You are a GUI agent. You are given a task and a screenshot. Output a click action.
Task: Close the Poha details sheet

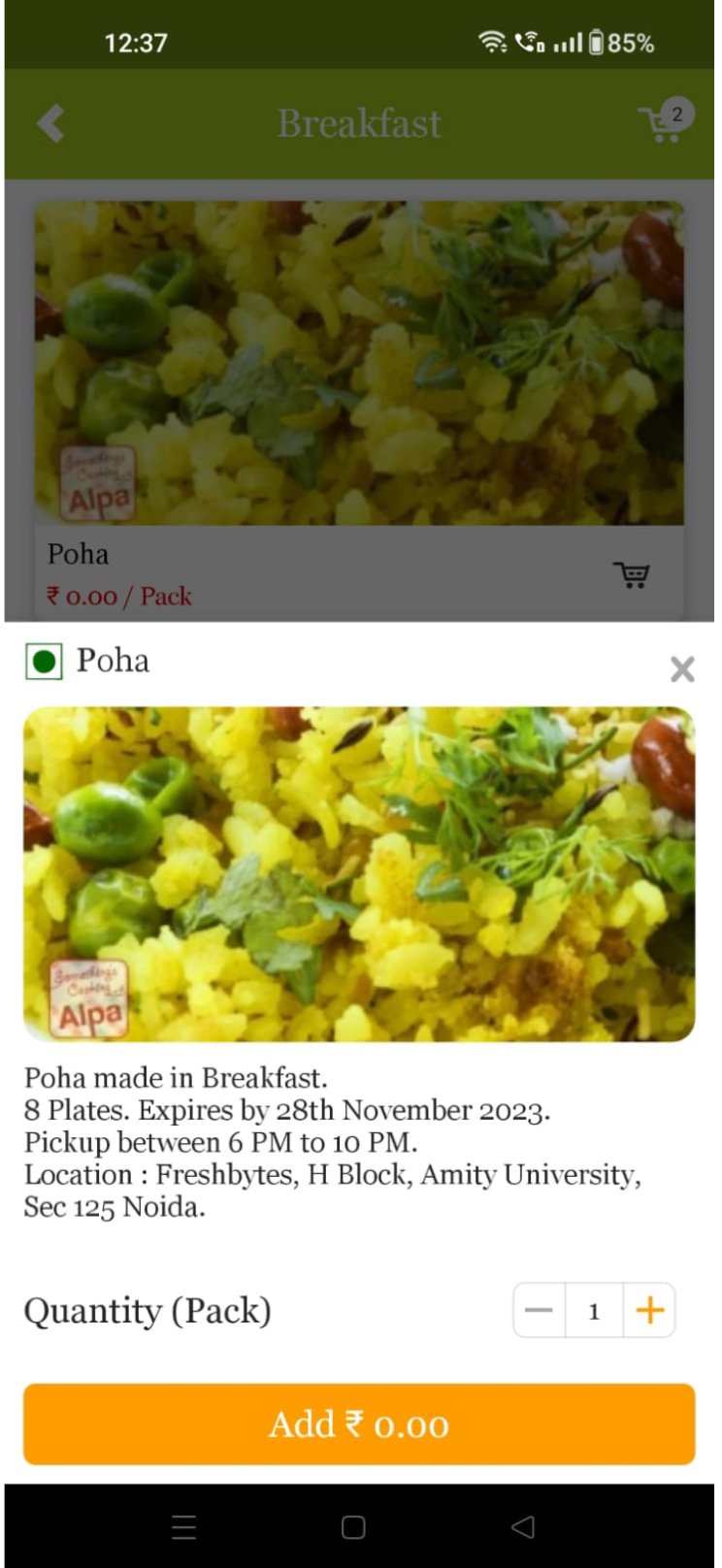pyautogui.click(x=682, y=669)
